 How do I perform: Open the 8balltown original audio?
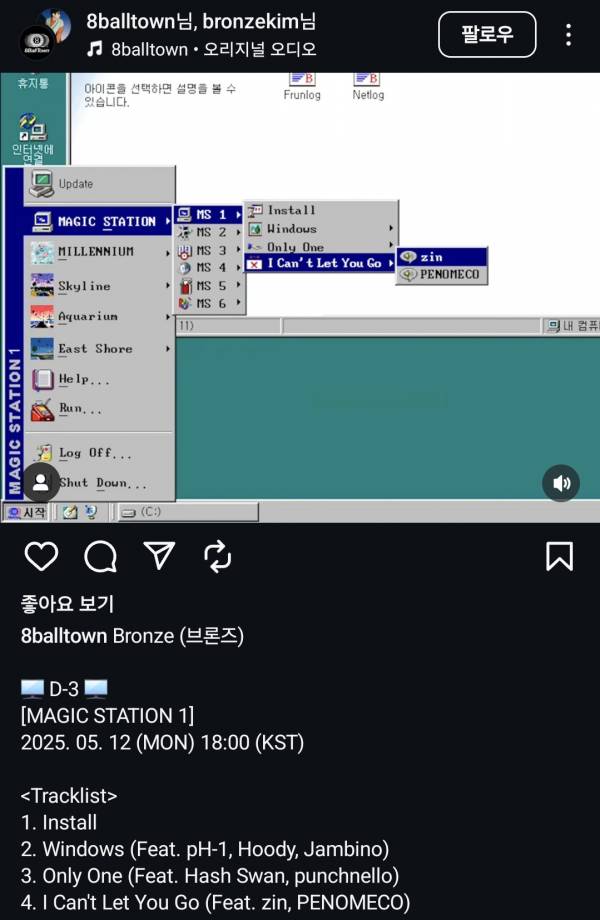(200, 48)
